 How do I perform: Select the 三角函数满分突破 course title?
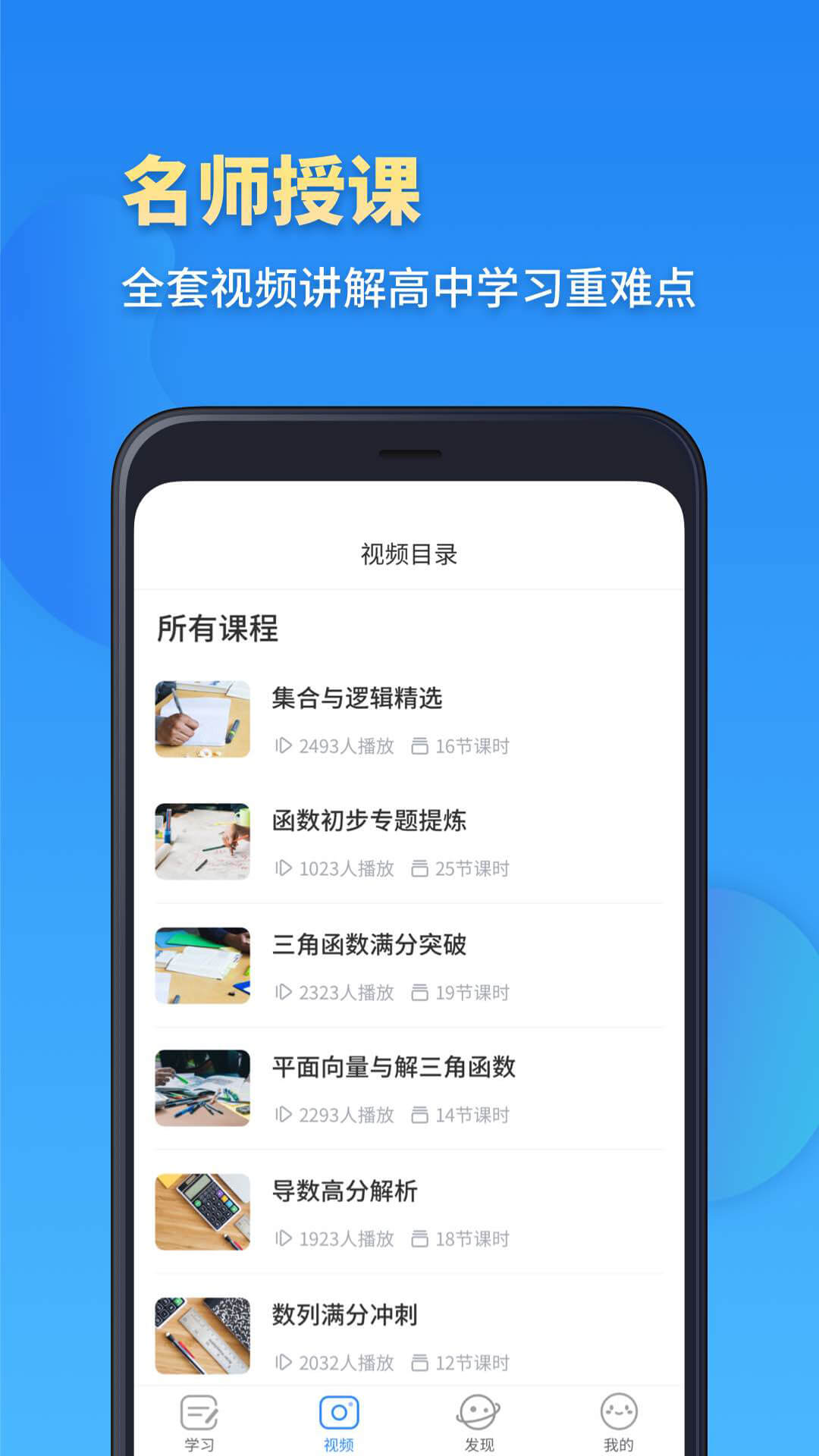[x=369, y=945]
